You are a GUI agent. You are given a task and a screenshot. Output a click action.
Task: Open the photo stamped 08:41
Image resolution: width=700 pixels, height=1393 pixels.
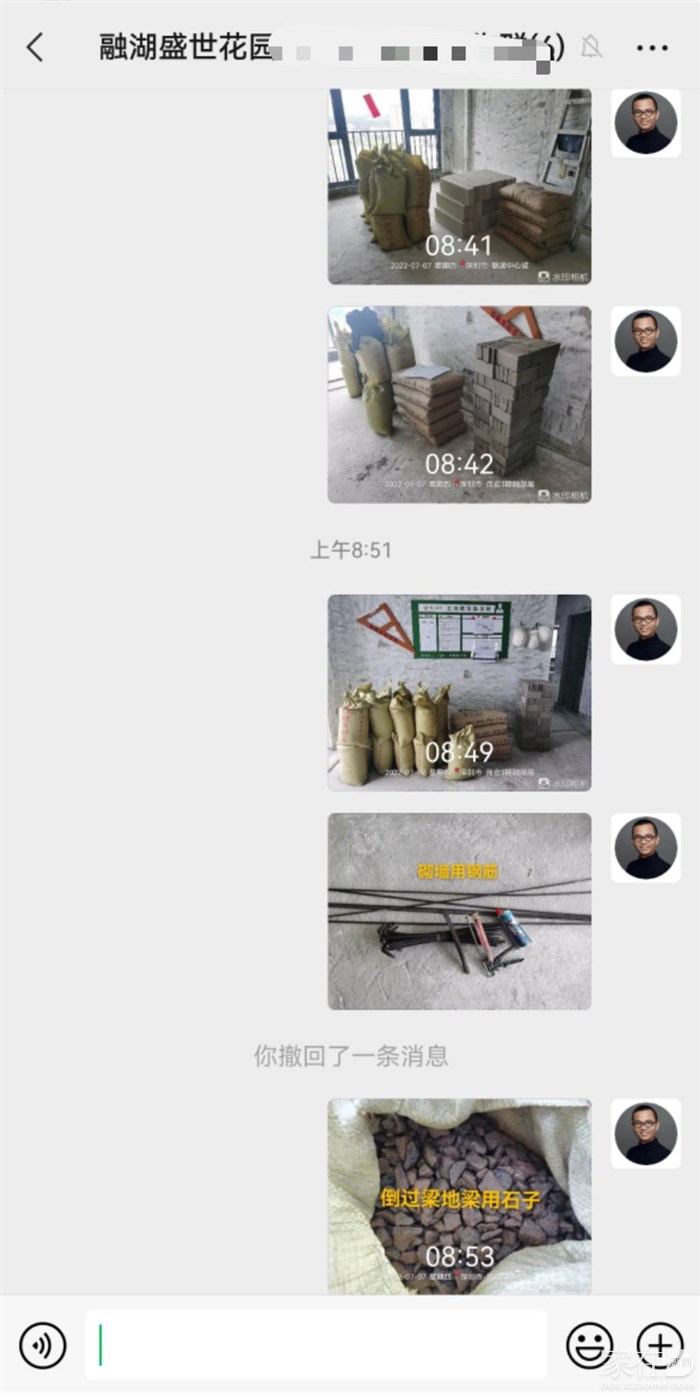pyautogui.click(x=459, y=186)
